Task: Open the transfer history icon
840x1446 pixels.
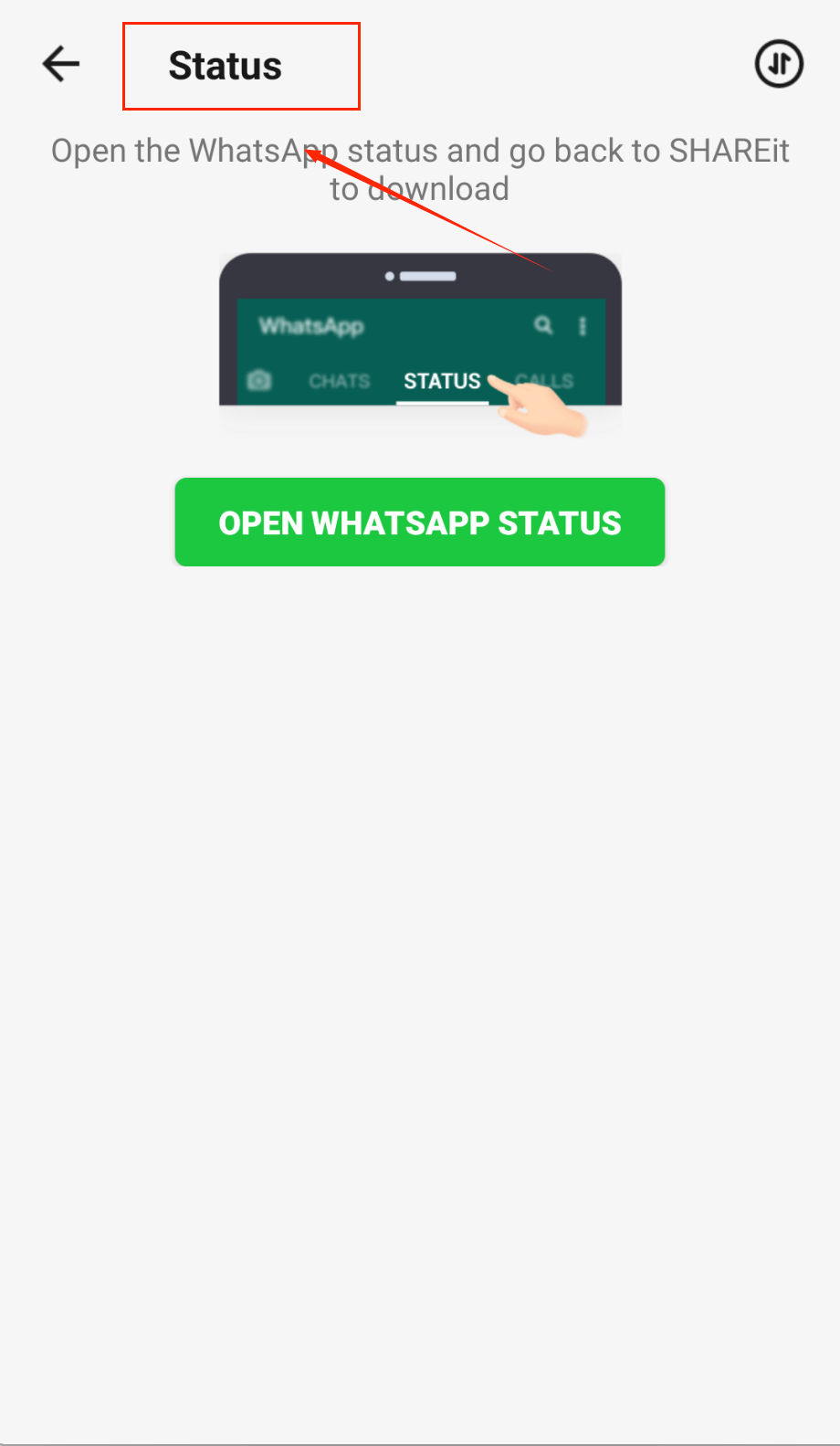Action: point(778,64)
